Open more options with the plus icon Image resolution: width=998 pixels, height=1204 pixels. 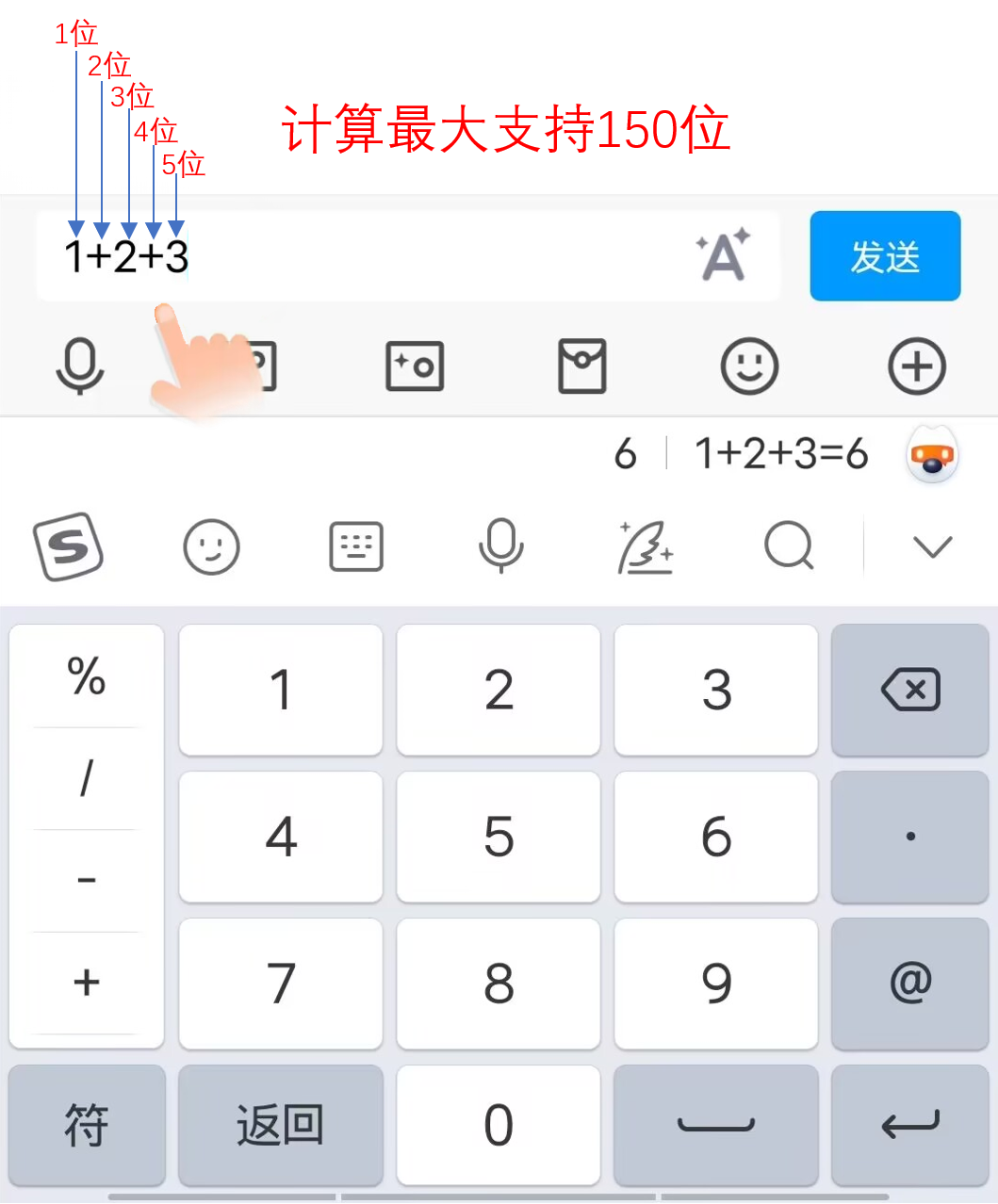(916, 366)
